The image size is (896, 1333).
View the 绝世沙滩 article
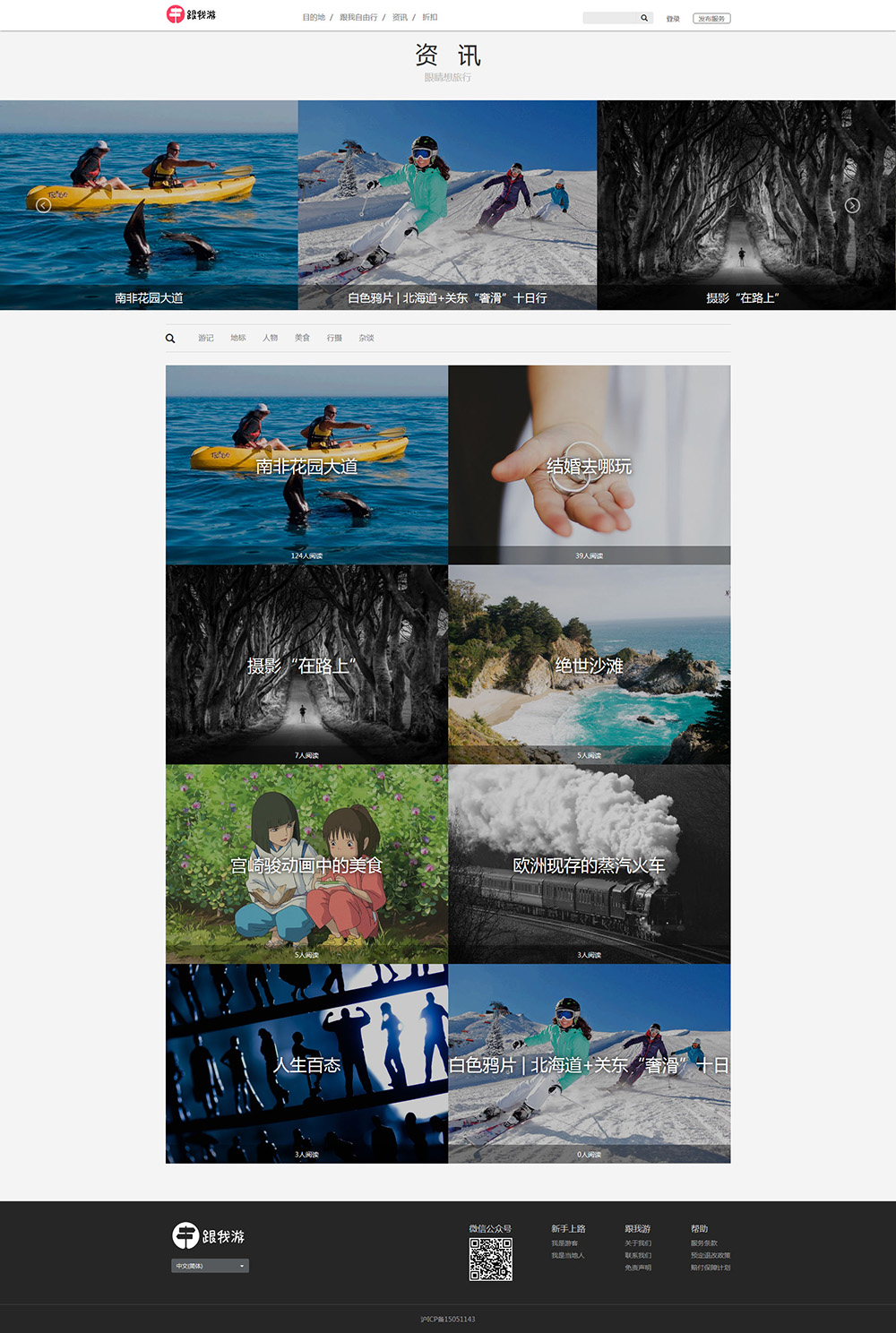tap(589, 665)
